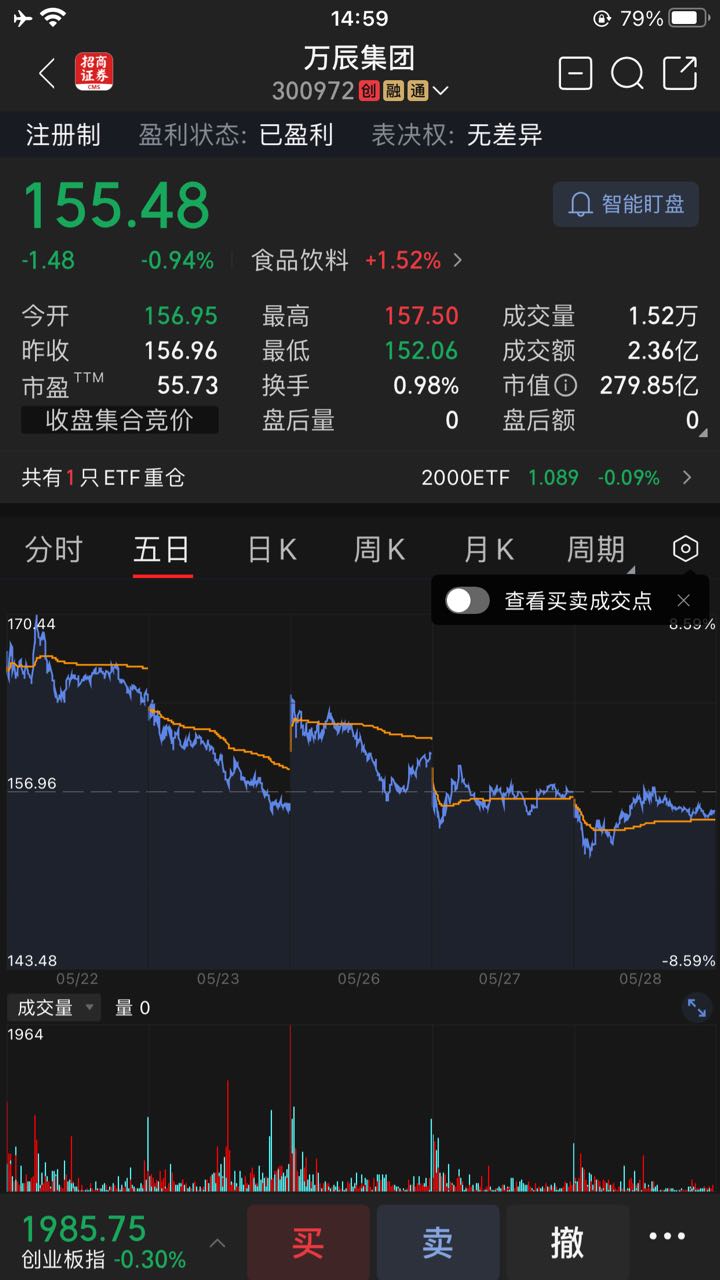Dismiss the 查看买卖成交点 popup

pyautogui.click(x=684, y=600)
